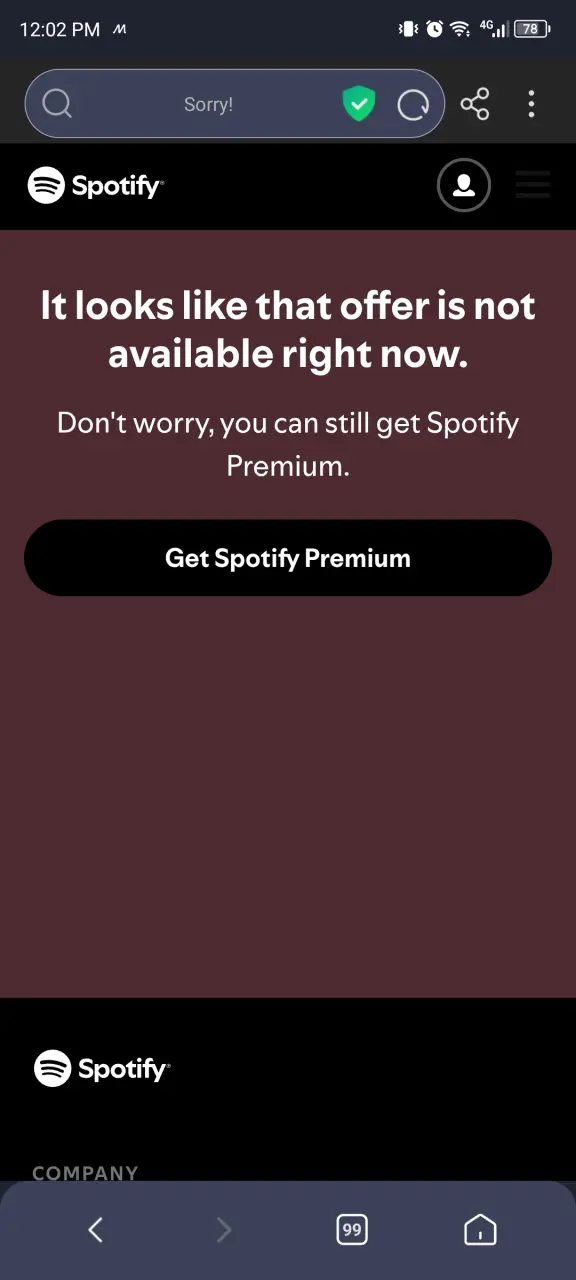The height and width of the screenshot is (1280, 576).
Task: Tap the Spotify logo in the header
Action: click(x=96, y=185)
